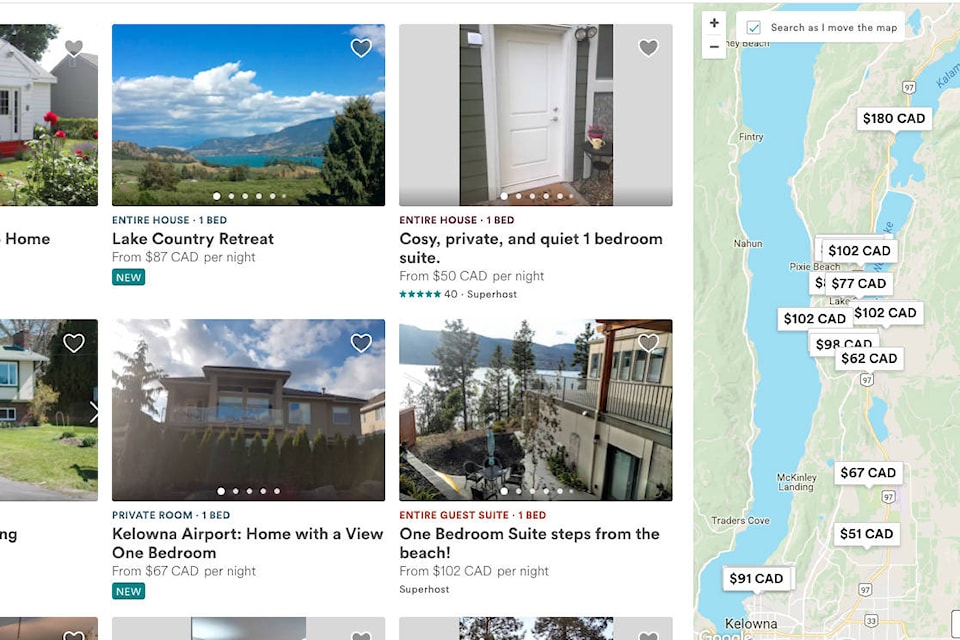View Kelowna Airport: Home with a View listing
Viewport: 960px width, 640px height.
pyautogui.click(x=247, y=543)
